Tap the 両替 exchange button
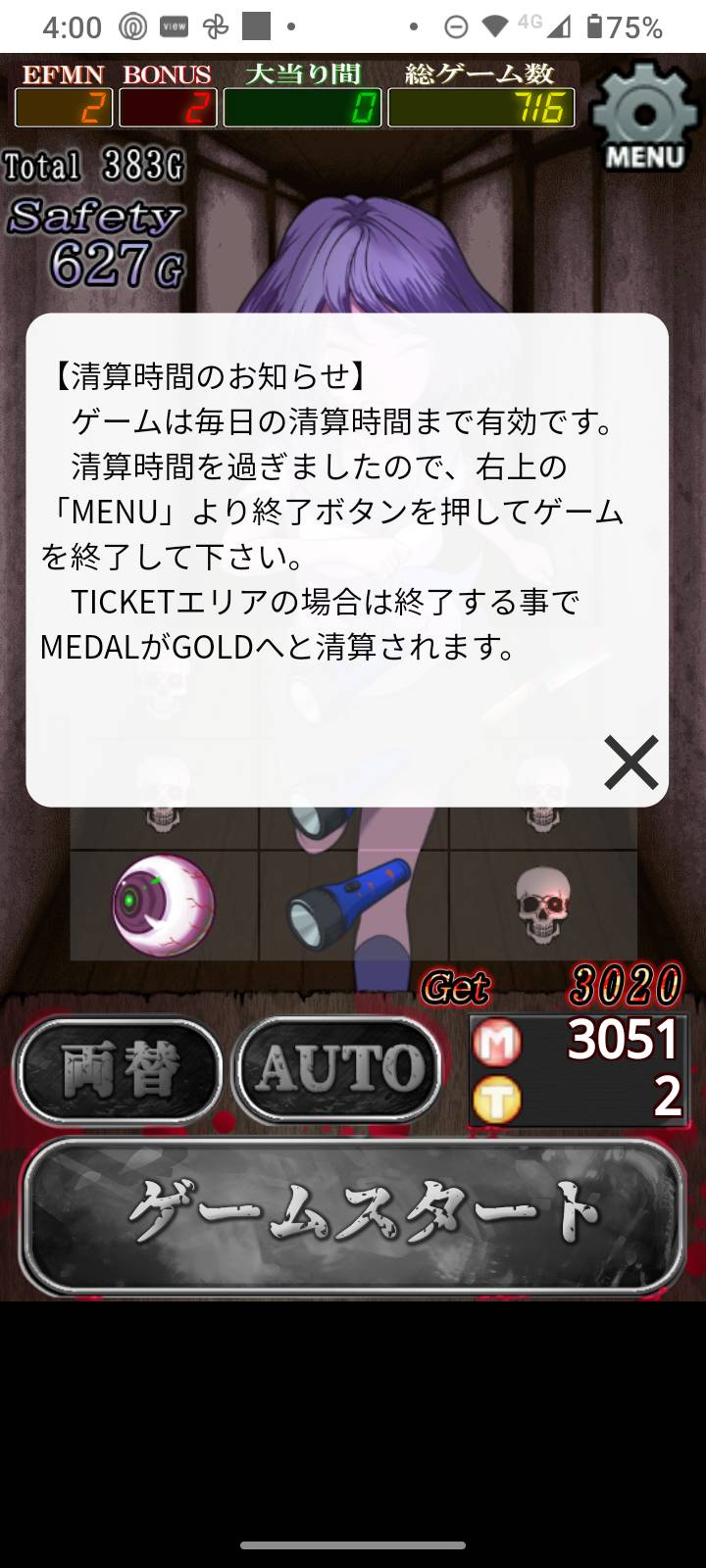Viewport: 706px width, 1568px height. pos(118,1069)
